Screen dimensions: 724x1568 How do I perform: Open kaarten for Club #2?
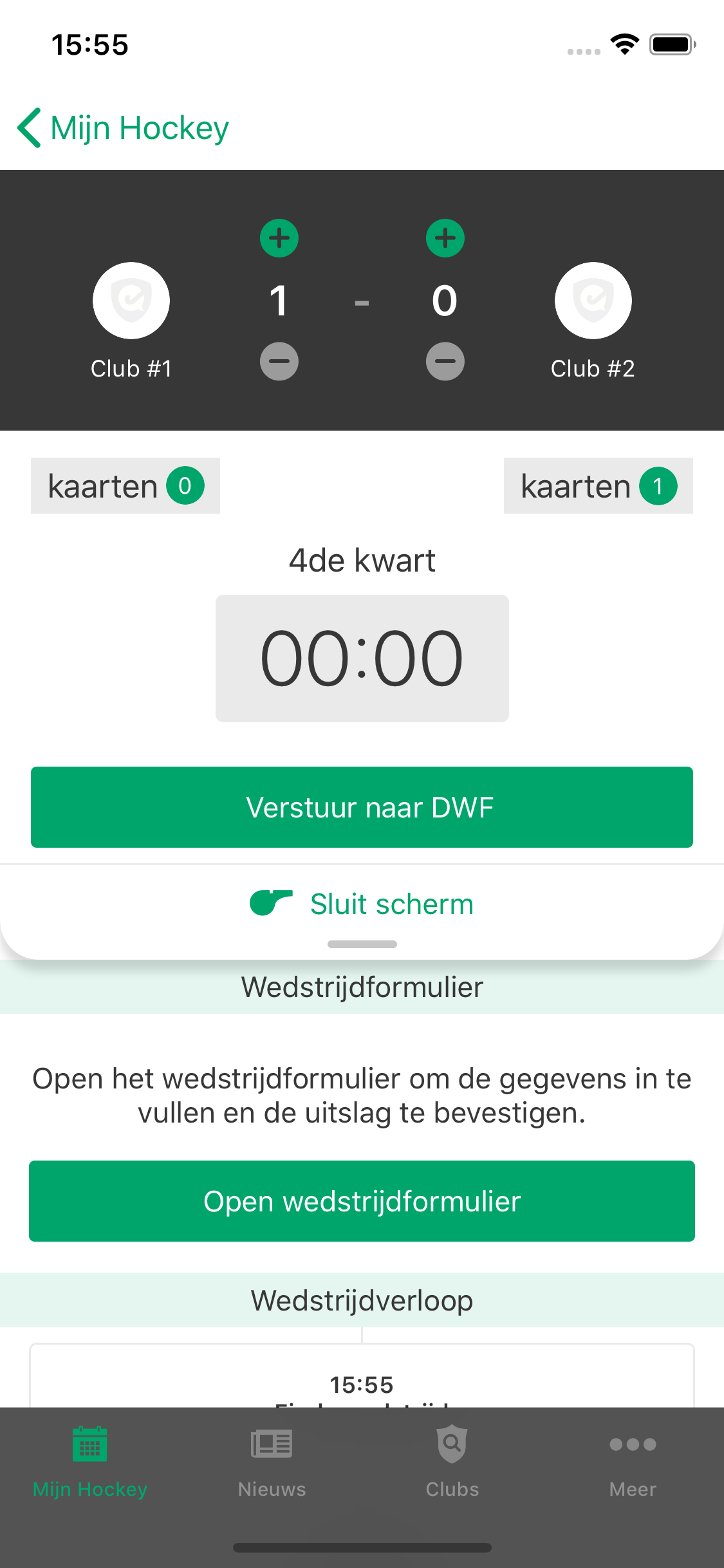598,486
